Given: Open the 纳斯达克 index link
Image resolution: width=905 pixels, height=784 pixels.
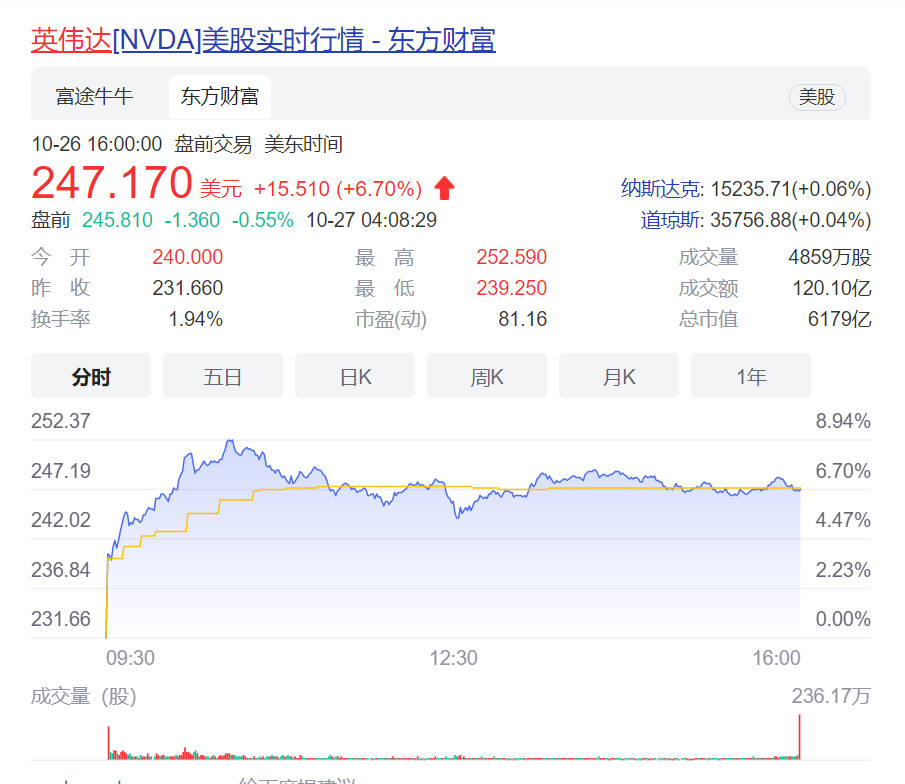Looking at the screenshot, I should (661, 189).
